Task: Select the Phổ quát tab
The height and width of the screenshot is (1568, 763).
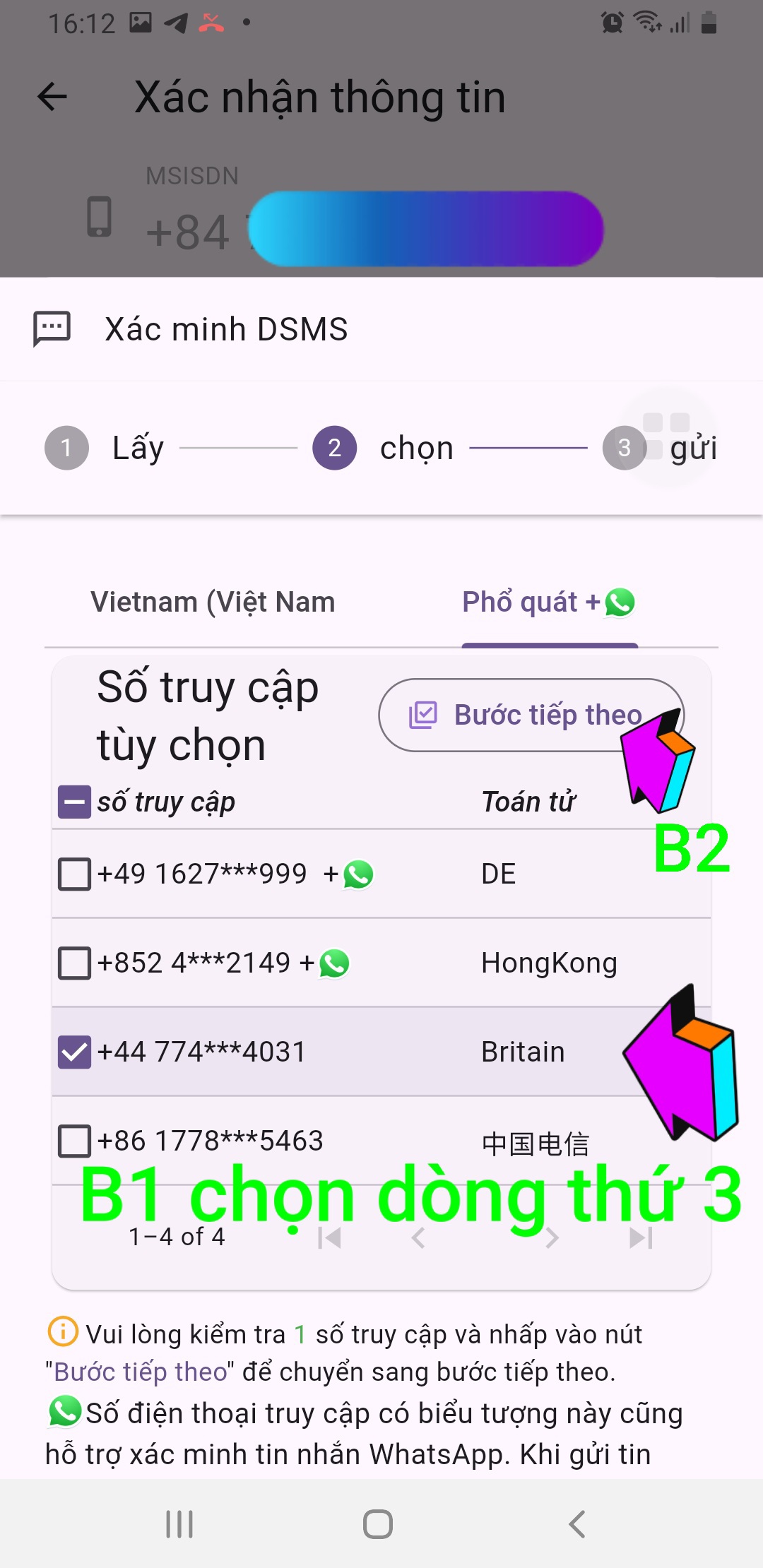Action: pos(549,602)
